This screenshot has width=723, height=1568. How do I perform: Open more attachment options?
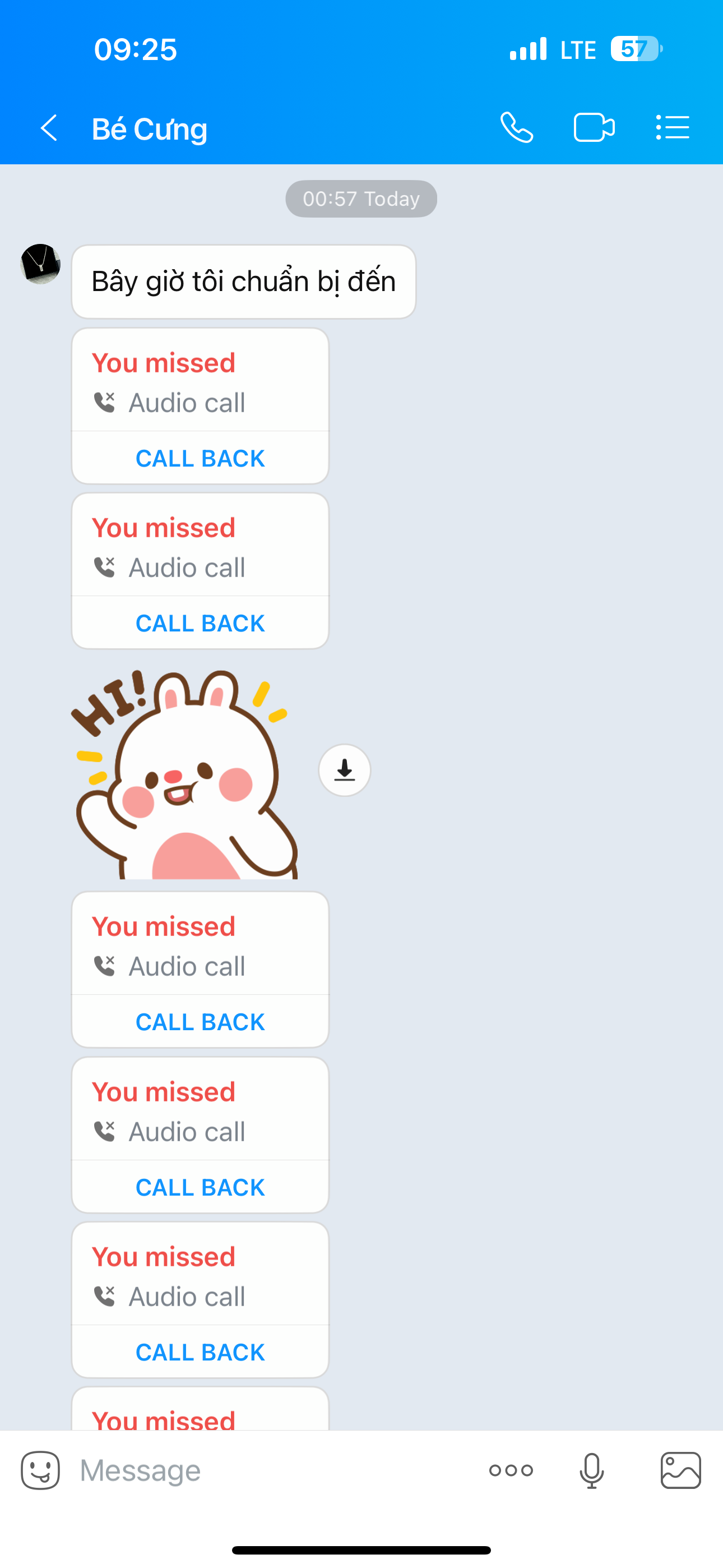(511, 1470)
